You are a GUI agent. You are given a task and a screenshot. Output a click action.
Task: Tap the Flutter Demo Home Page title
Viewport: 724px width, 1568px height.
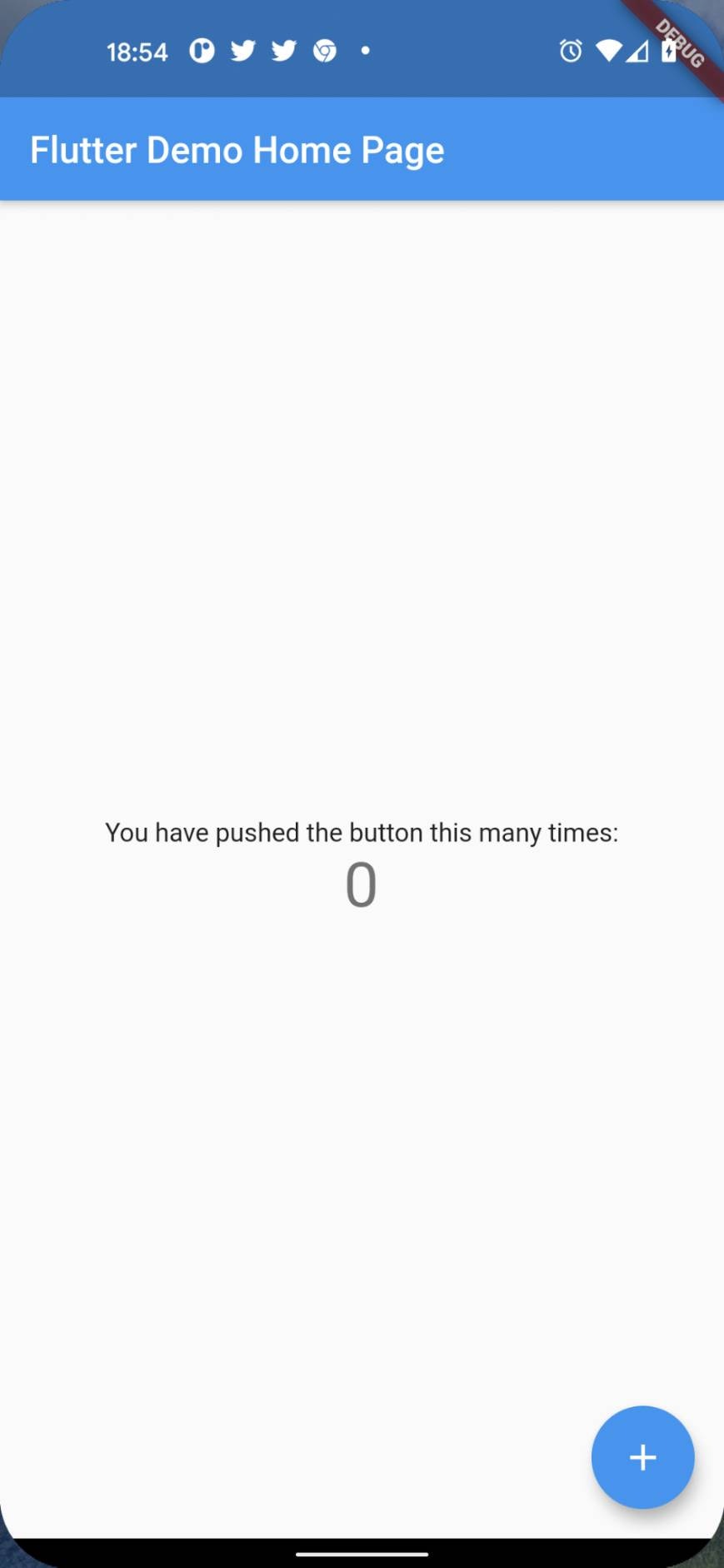pos(237,150)
